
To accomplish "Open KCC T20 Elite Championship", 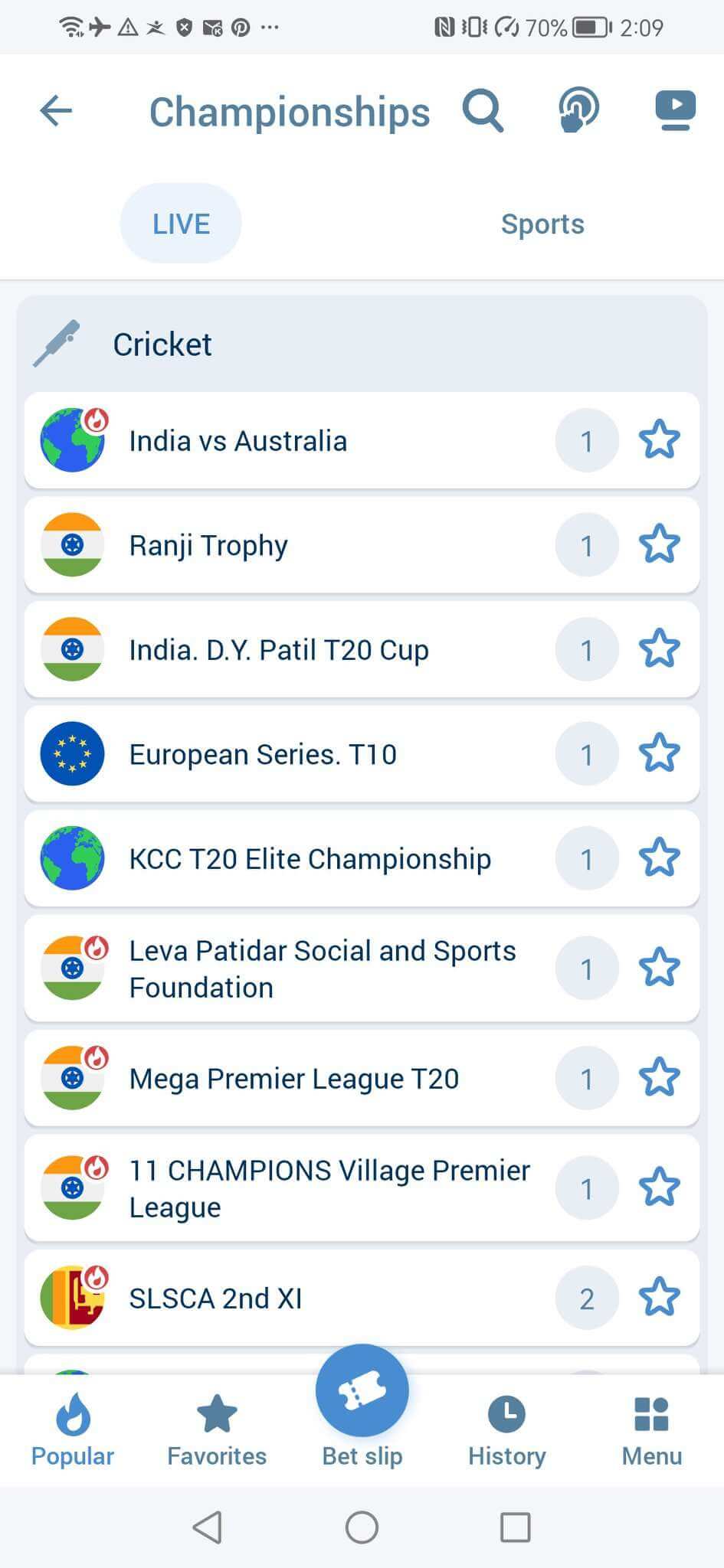I will coord(362,858).
